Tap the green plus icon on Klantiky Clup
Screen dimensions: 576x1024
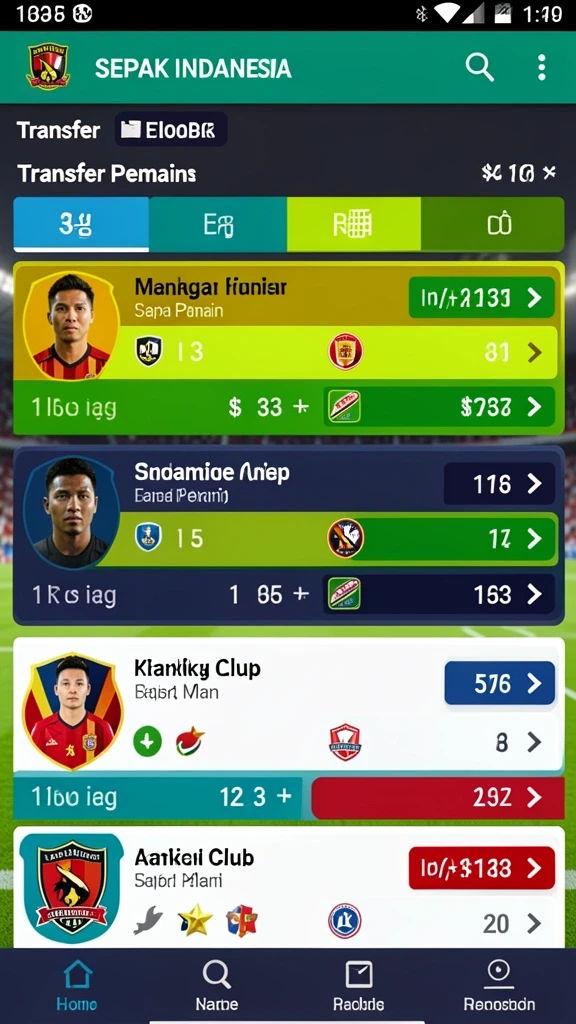click(x=148, y=743)
